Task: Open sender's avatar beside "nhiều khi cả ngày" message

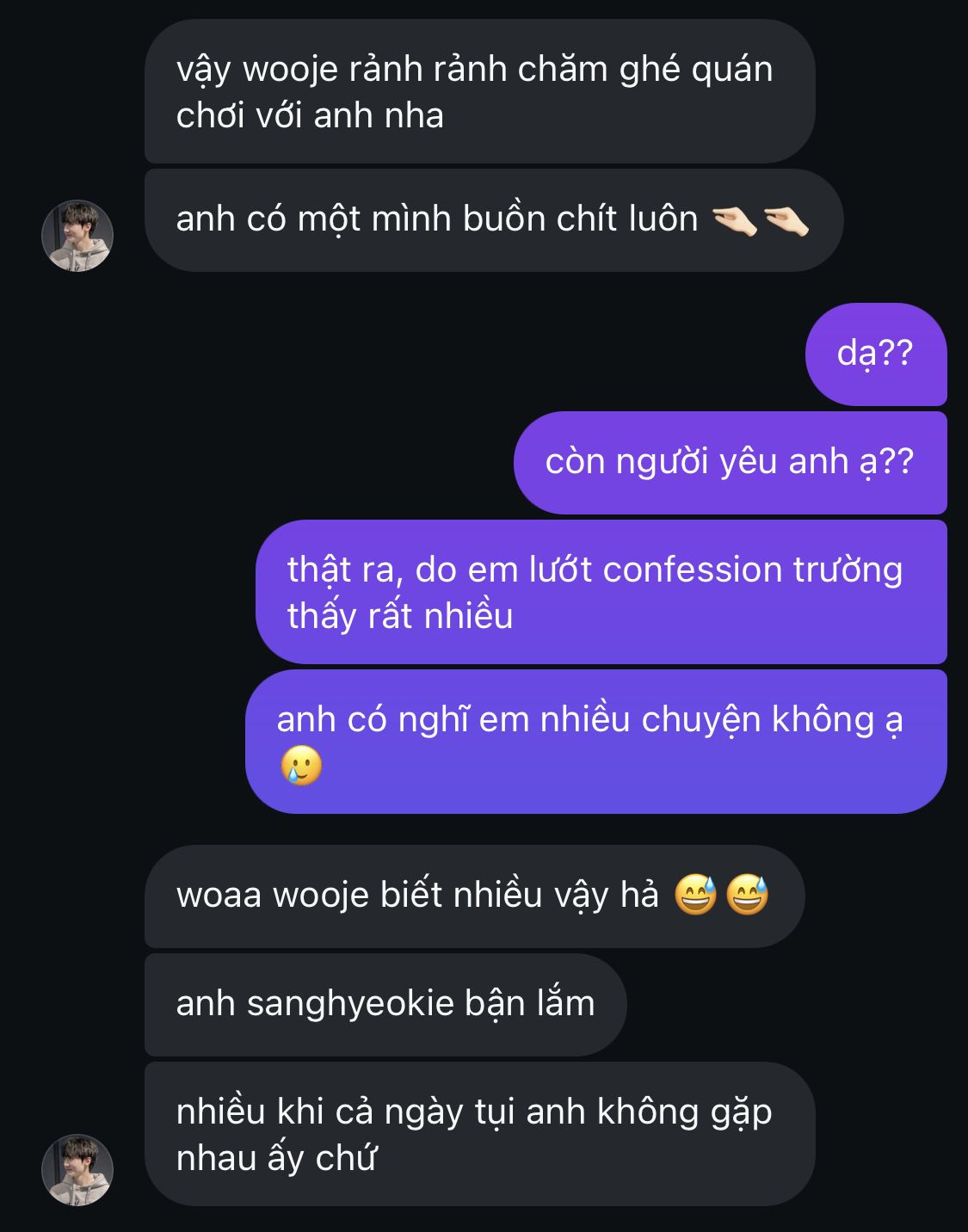Action: click(77, 1169)
